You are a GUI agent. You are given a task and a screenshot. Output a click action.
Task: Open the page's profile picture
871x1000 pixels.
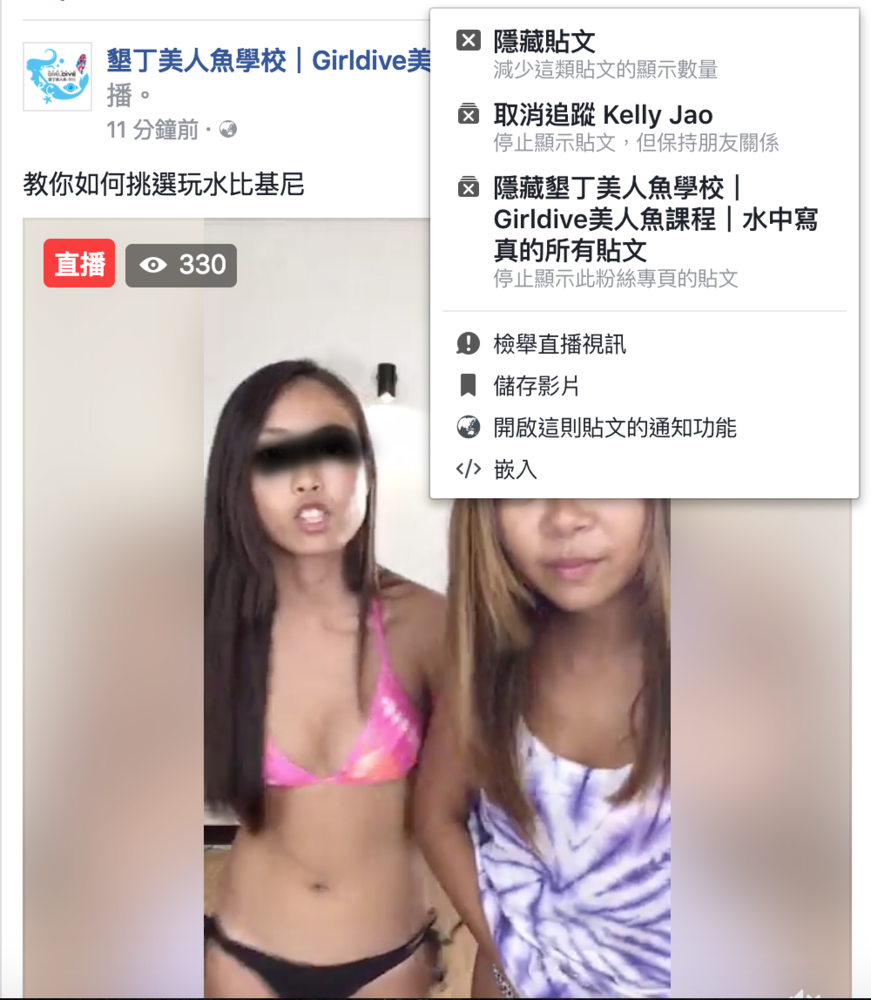(x=57, y=76)
